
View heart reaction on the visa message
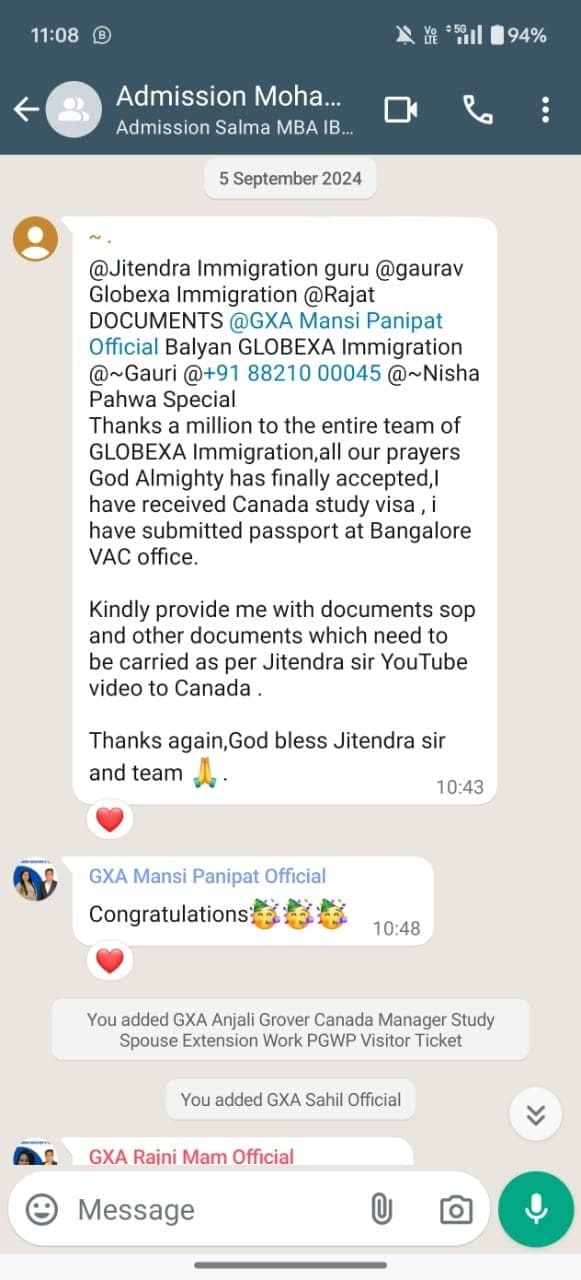pyautogui.click(x=109, y=821)
